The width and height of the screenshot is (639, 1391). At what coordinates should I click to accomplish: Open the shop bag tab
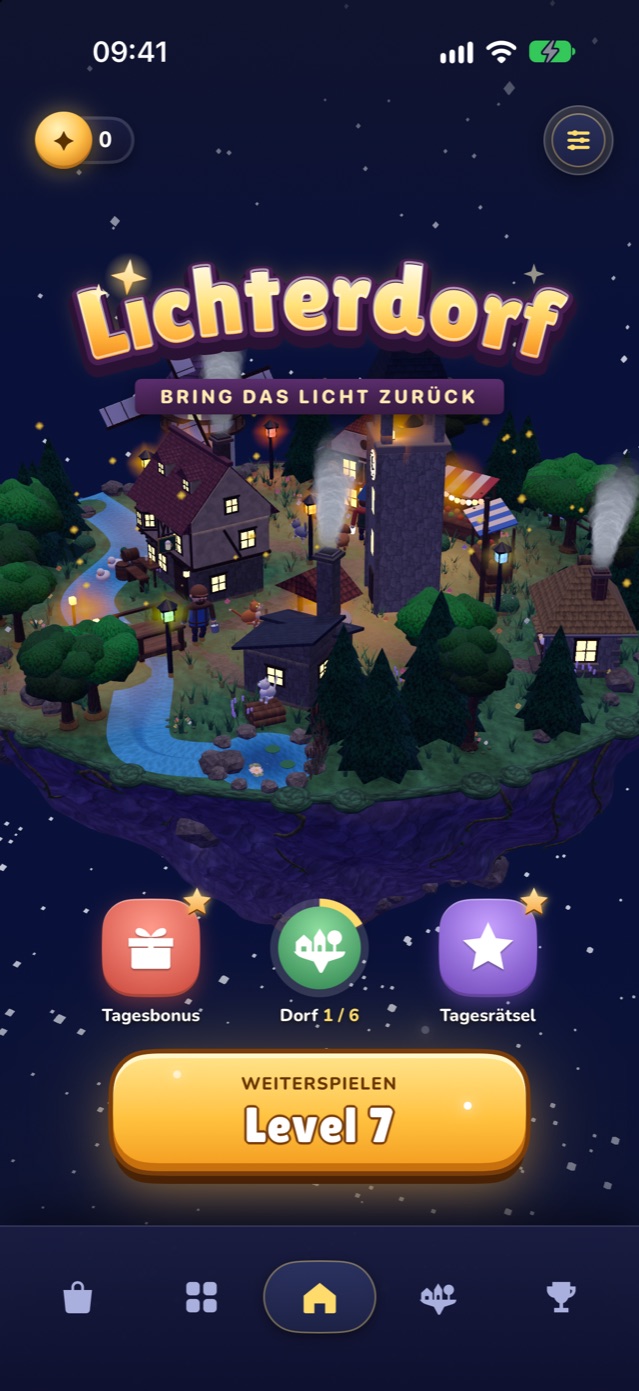click(77, 1298)
